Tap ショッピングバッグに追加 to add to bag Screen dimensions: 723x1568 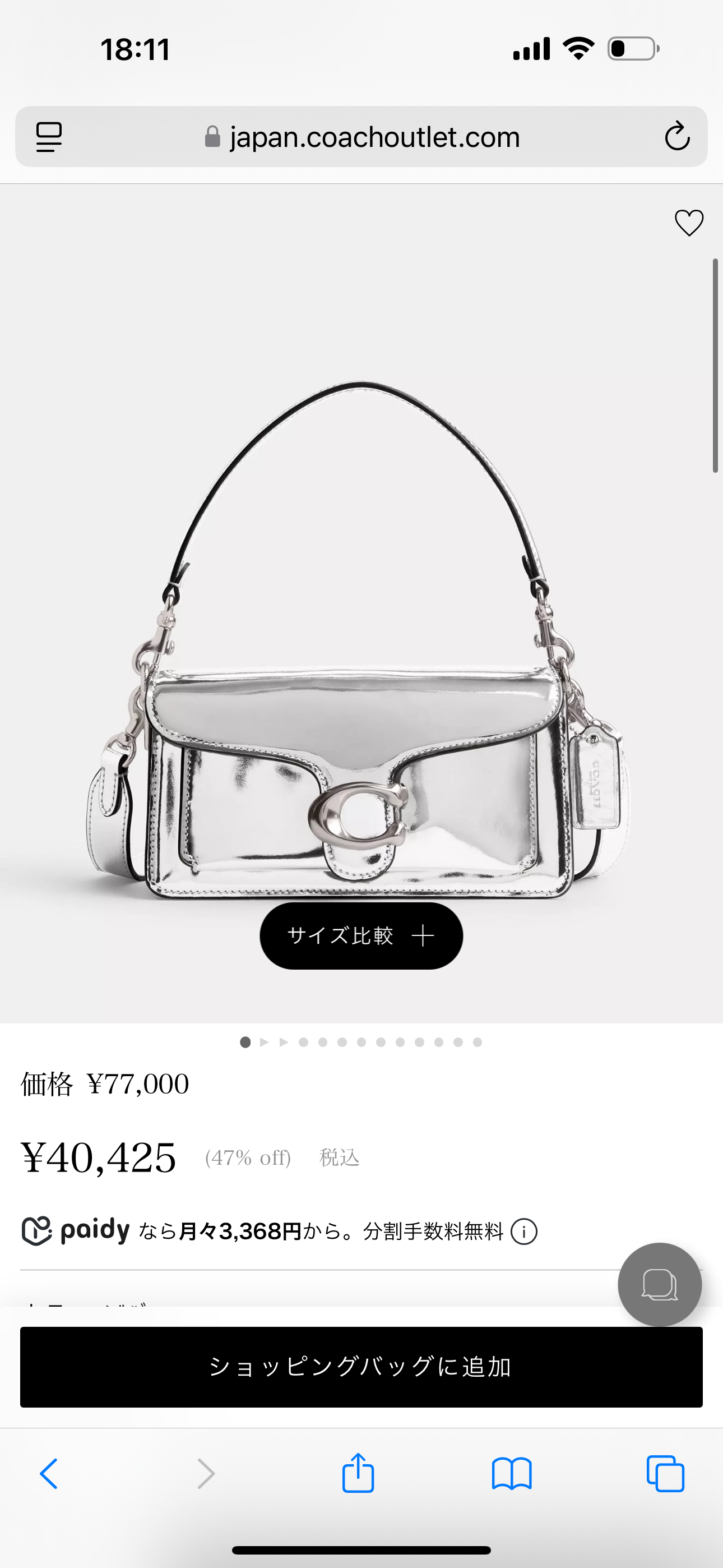[x=361, y=1367]
